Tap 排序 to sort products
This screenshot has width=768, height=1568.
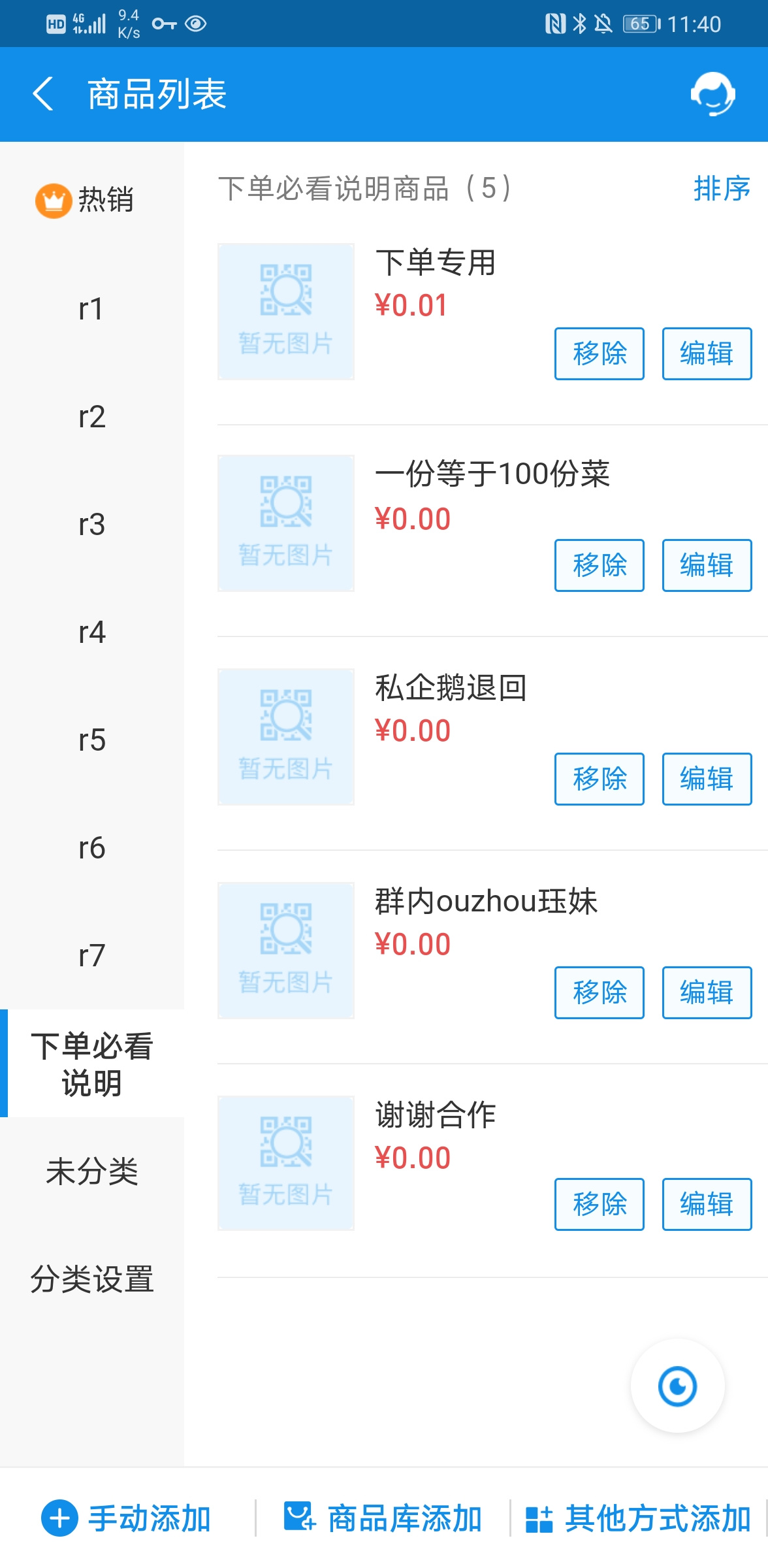coord(722,189)
